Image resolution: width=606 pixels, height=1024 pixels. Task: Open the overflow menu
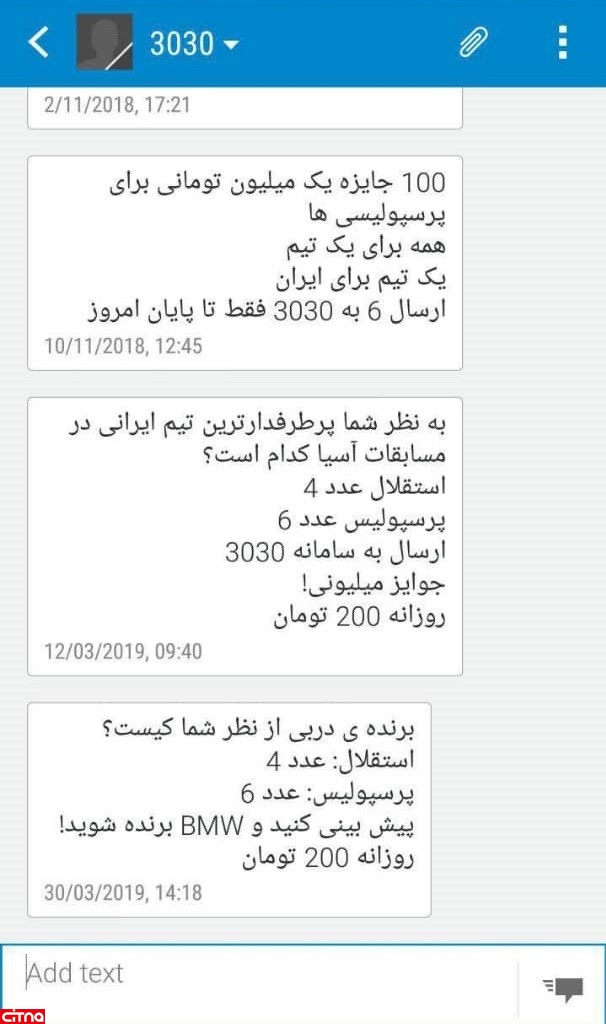click(562, 43)
